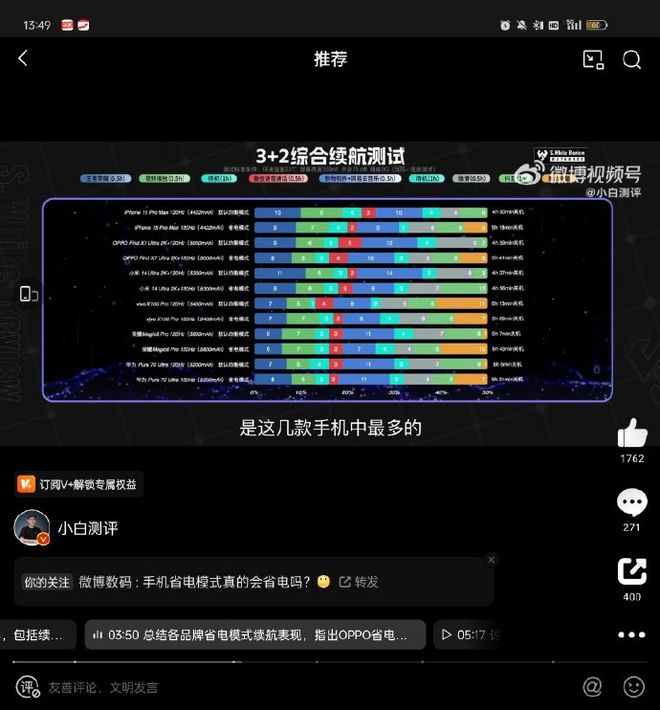Like this video with the thumbs-up

click(x=632, y=434)
